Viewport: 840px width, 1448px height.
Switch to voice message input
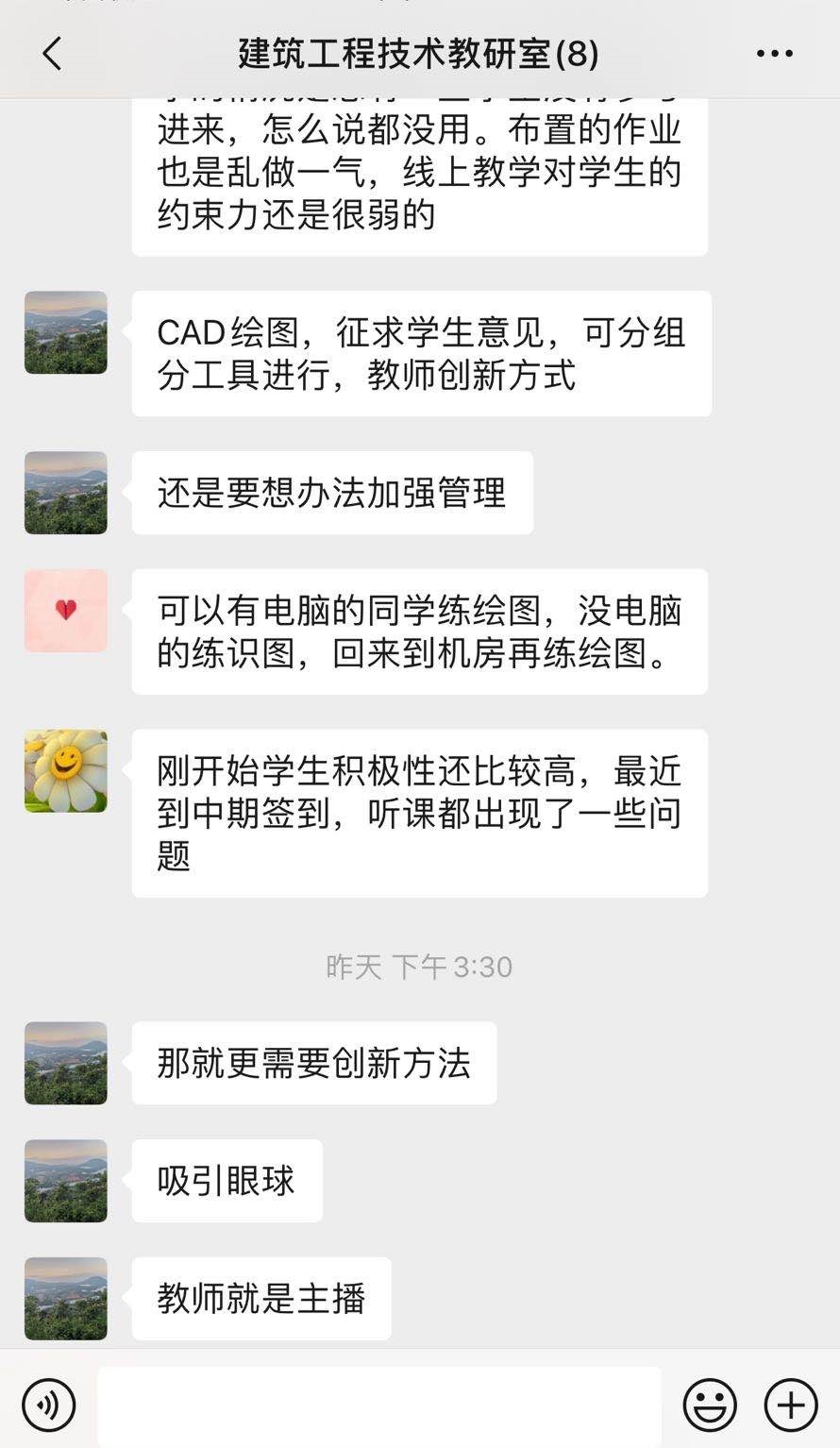(x=48, y=1405)
